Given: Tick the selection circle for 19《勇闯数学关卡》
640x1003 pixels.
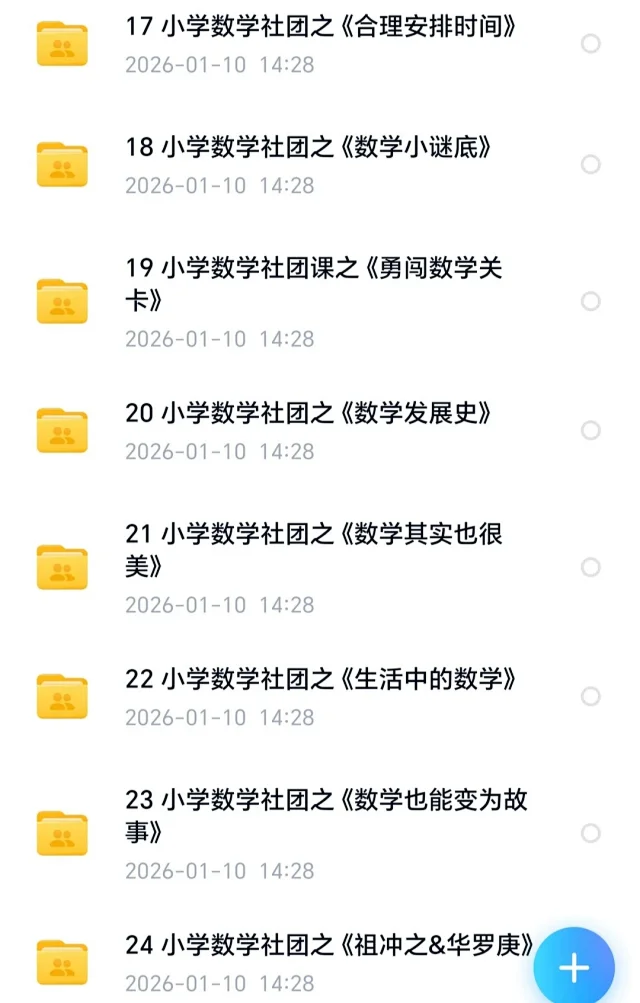Looking at the screenshot, I should point(591,301).
